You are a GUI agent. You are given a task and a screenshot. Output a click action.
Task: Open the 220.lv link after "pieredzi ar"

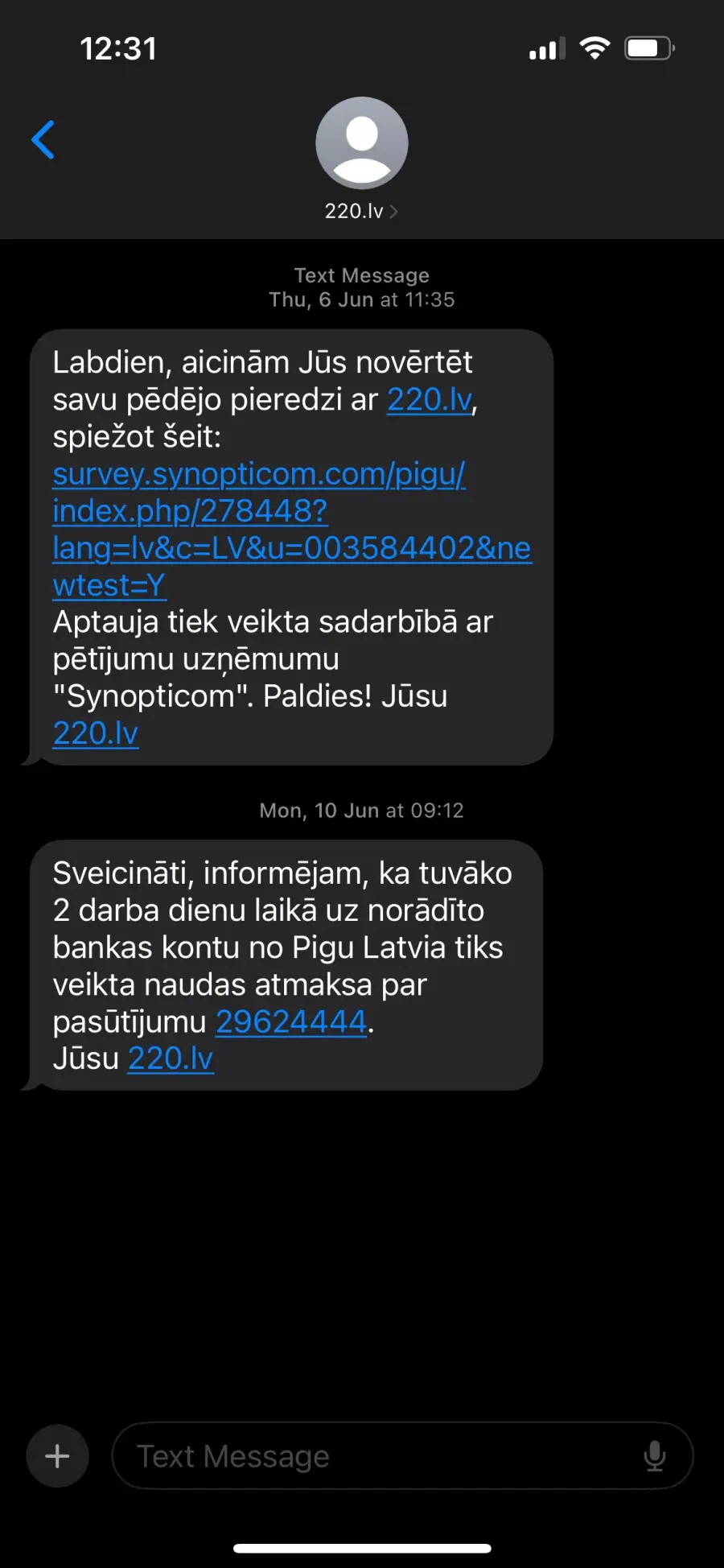tap(430, 399)
